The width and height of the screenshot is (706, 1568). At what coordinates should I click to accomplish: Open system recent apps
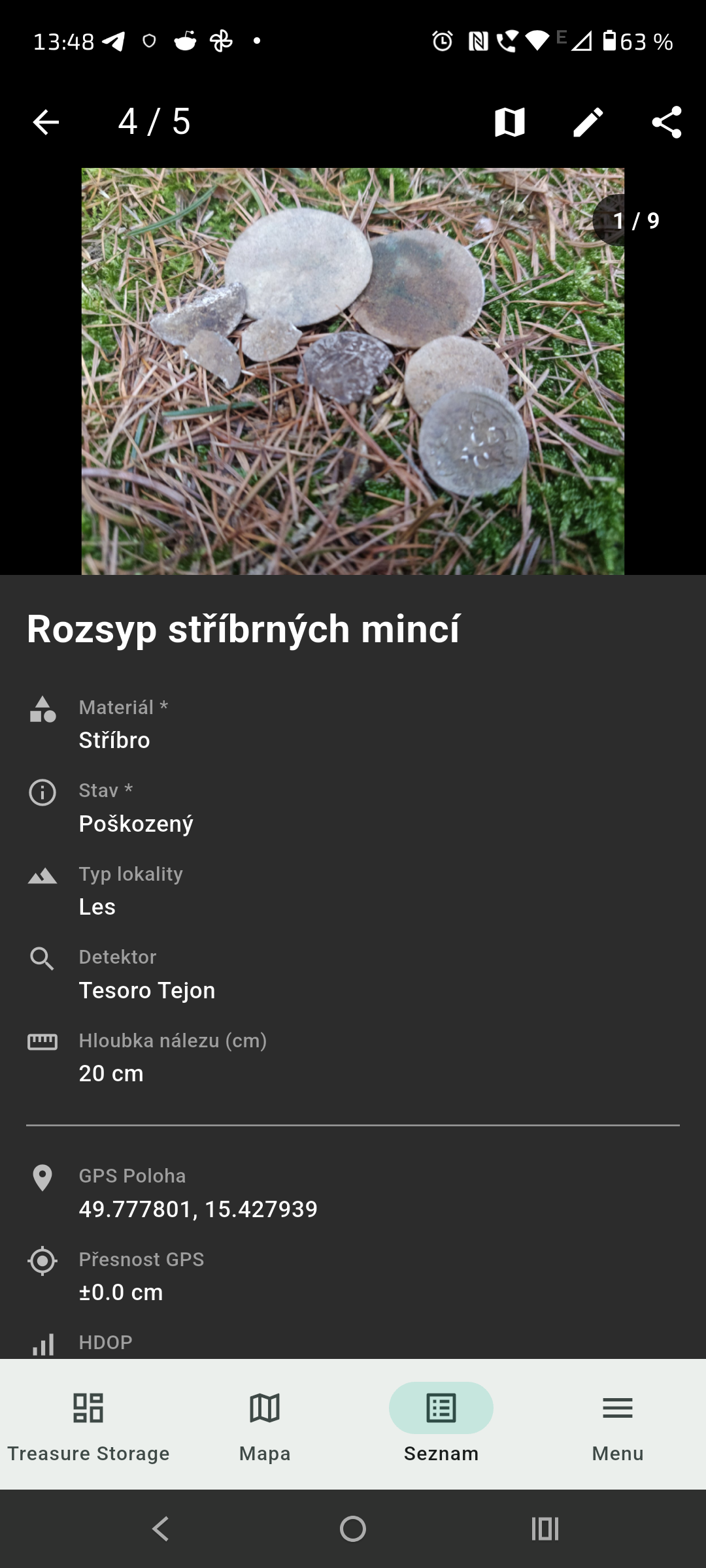click(545, 1529)
